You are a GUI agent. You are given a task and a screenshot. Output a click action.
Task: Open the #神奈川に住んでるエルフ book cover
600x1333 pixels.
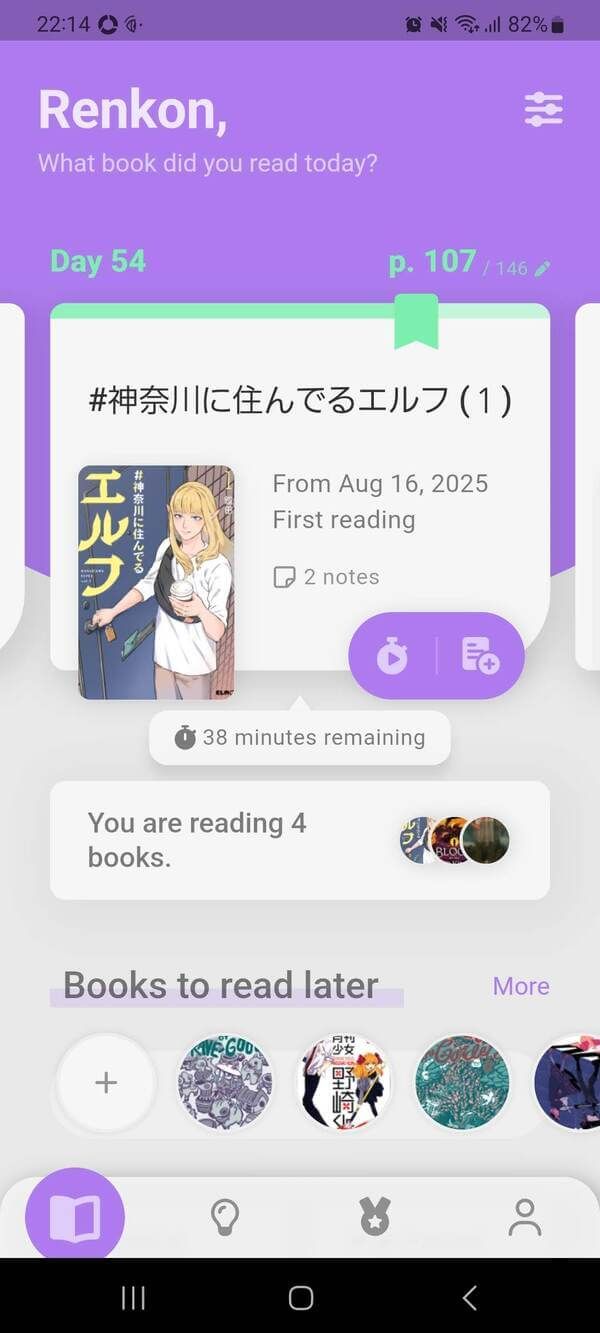coord(156,582)
